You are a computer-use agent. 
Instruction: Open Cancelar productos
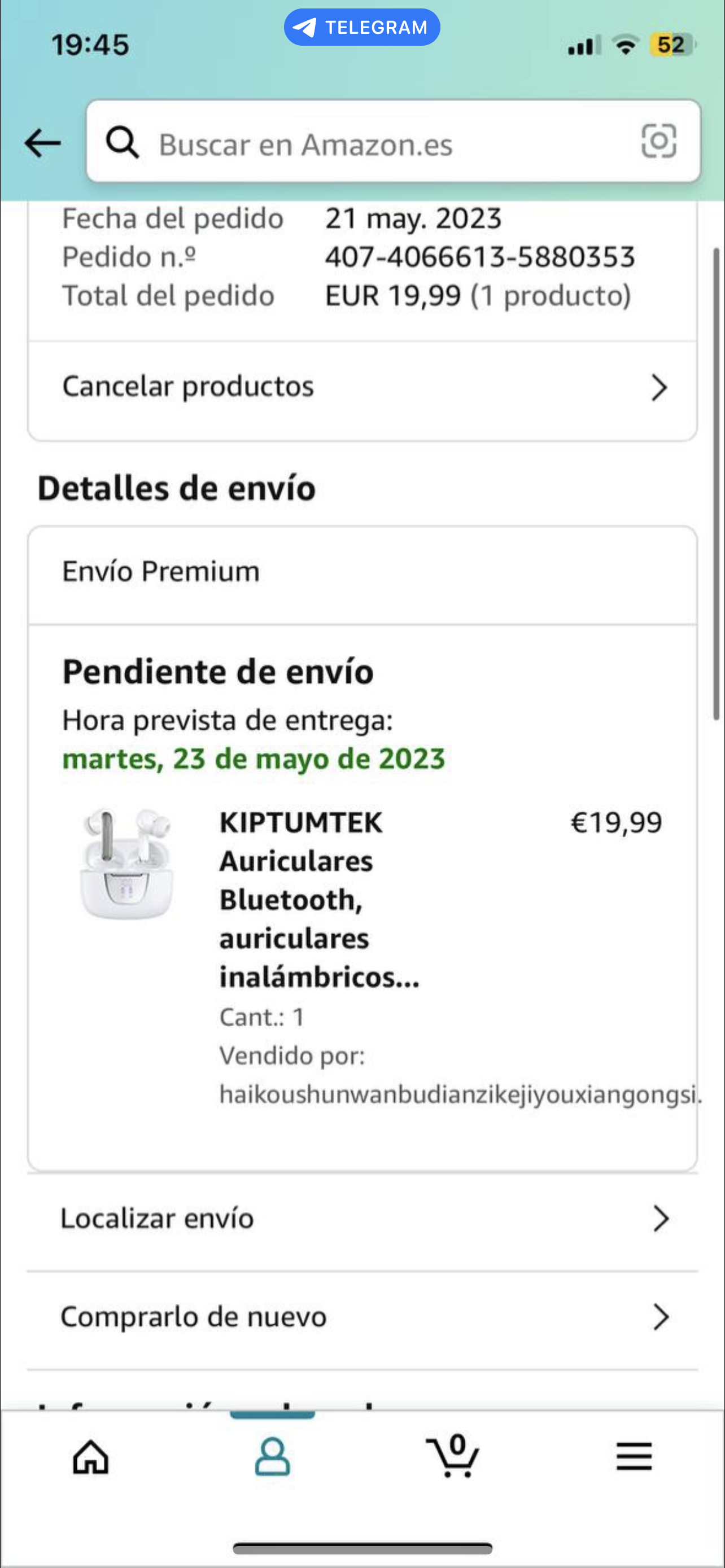pos(362,387)
